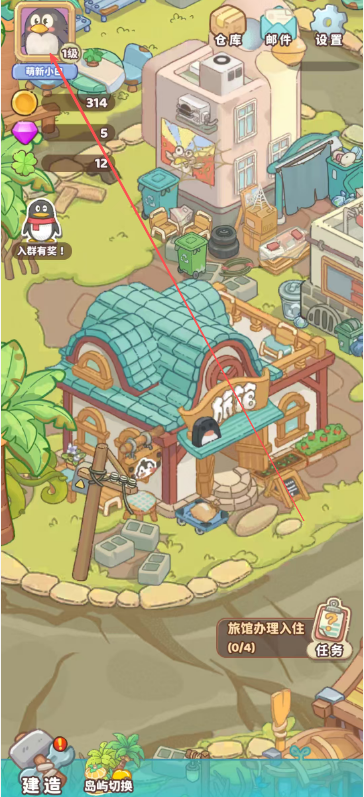Open the 建造 build menu
Screen dimensions: 364x797
pyautogui.click(x=41, y=764)
